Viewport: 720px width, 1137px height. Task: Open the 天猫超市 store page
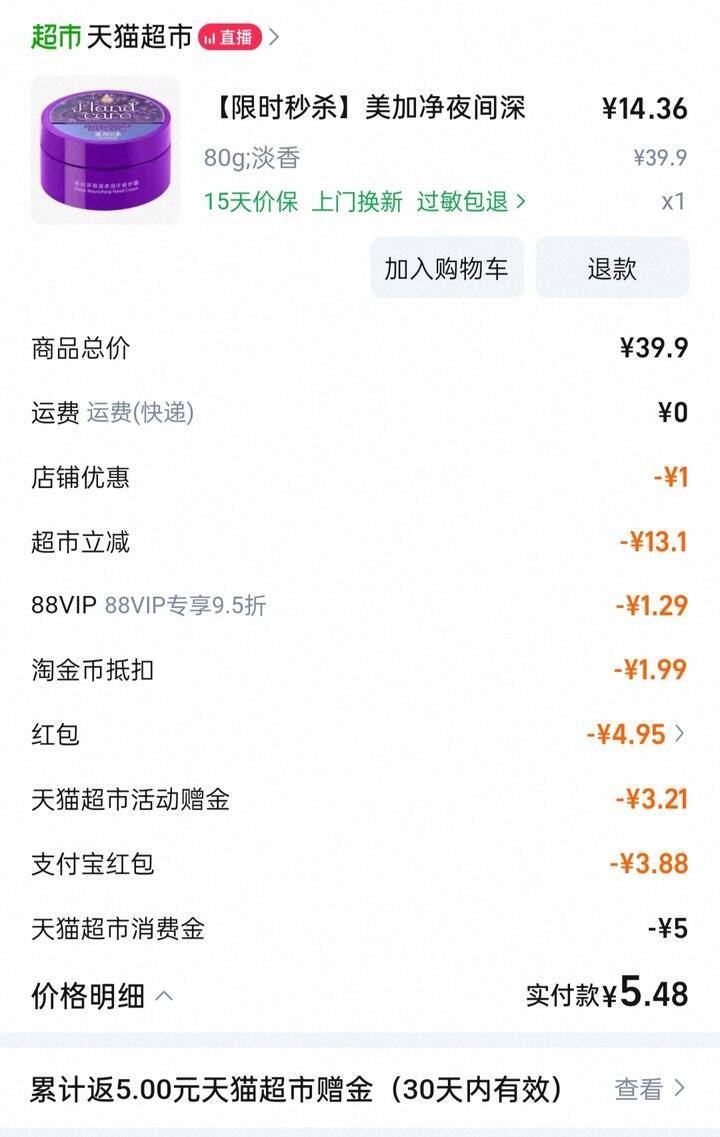coord(139,38)
